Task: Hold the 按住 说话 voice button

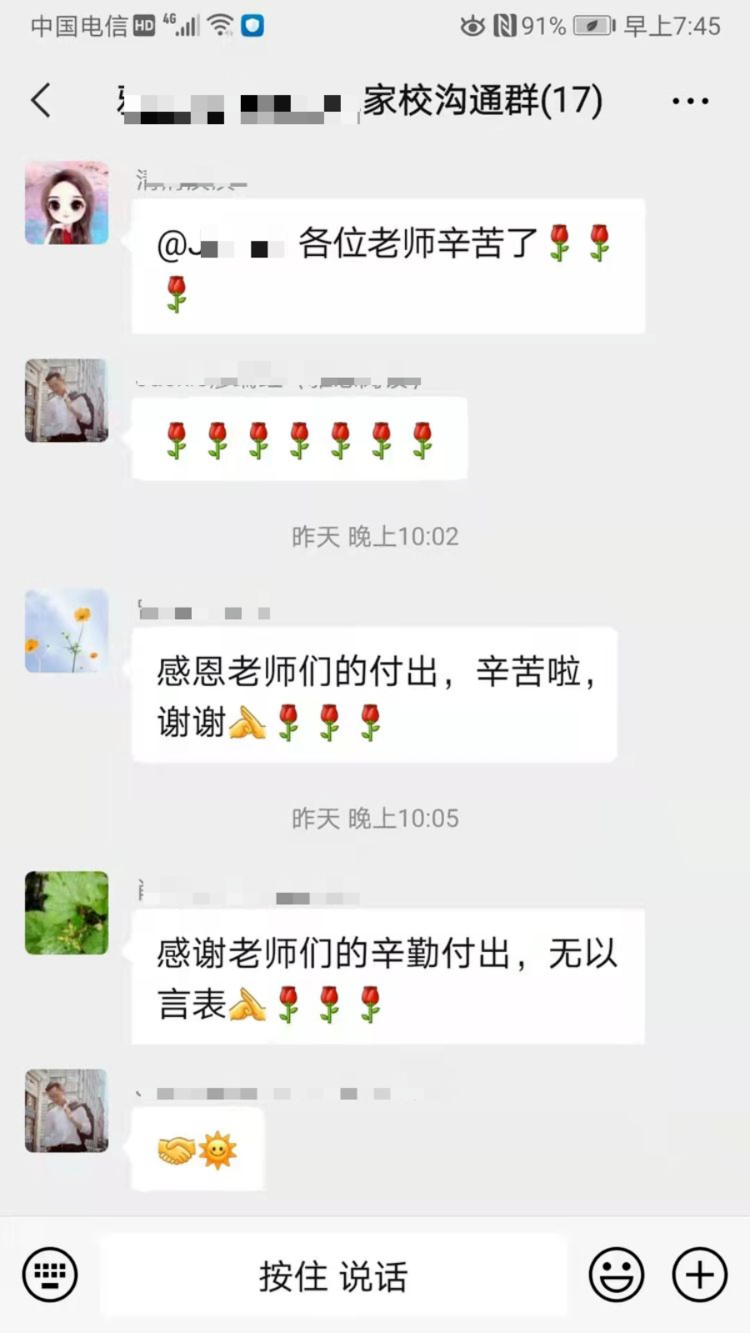Action: coord(333,1275)
